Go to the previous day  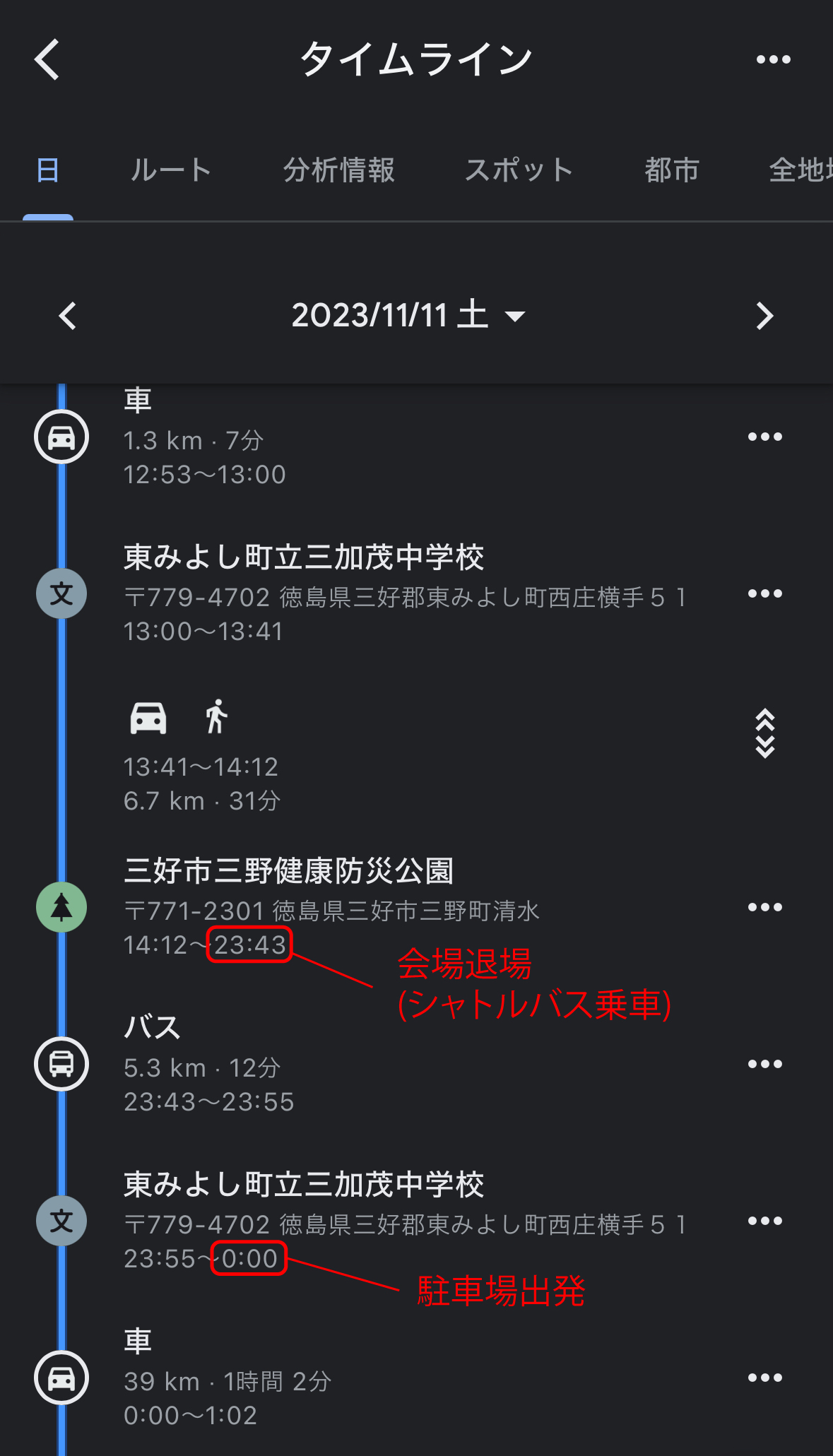pyautogui.click(x=68, y=316)
